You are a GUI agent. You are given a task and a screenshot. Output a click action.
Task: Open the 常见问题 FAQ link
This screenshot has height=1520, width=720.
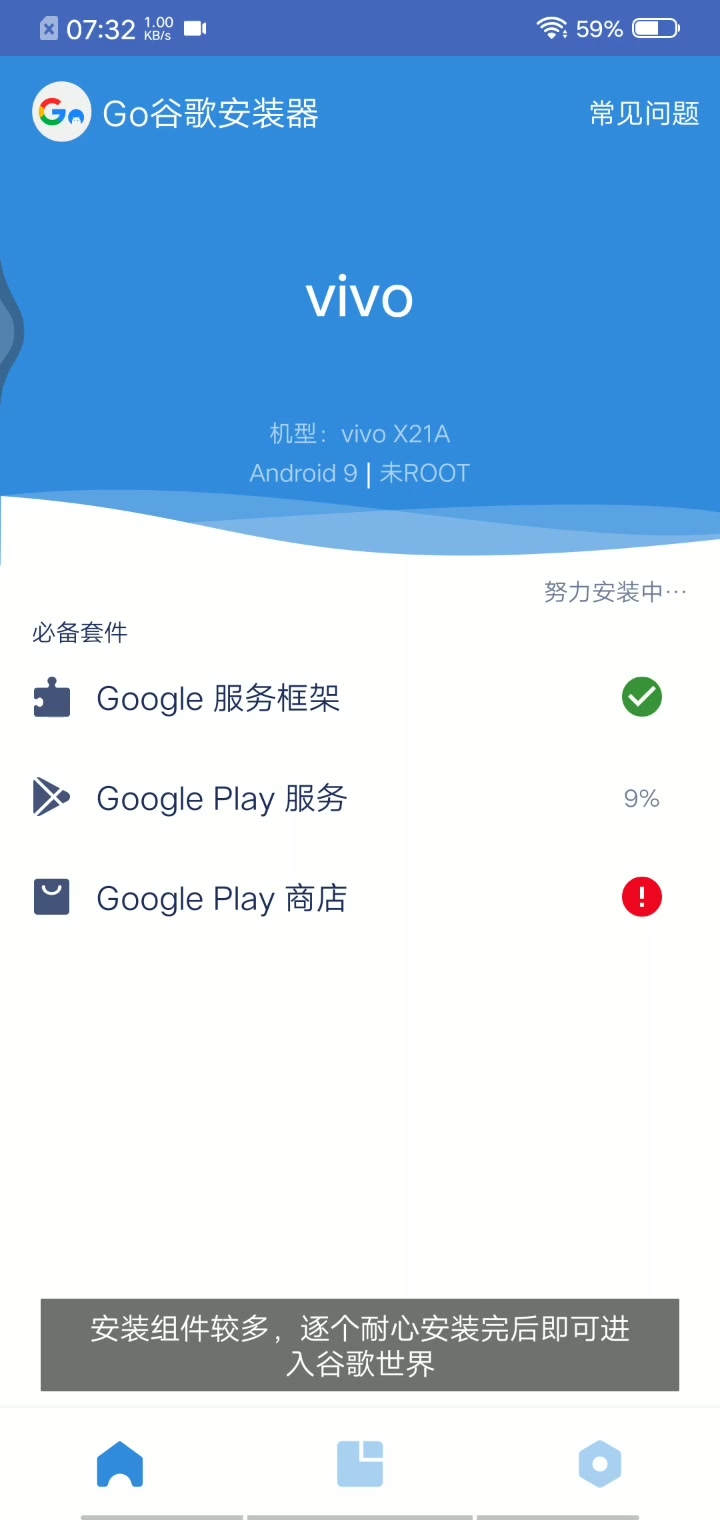[x=644, y=114]
